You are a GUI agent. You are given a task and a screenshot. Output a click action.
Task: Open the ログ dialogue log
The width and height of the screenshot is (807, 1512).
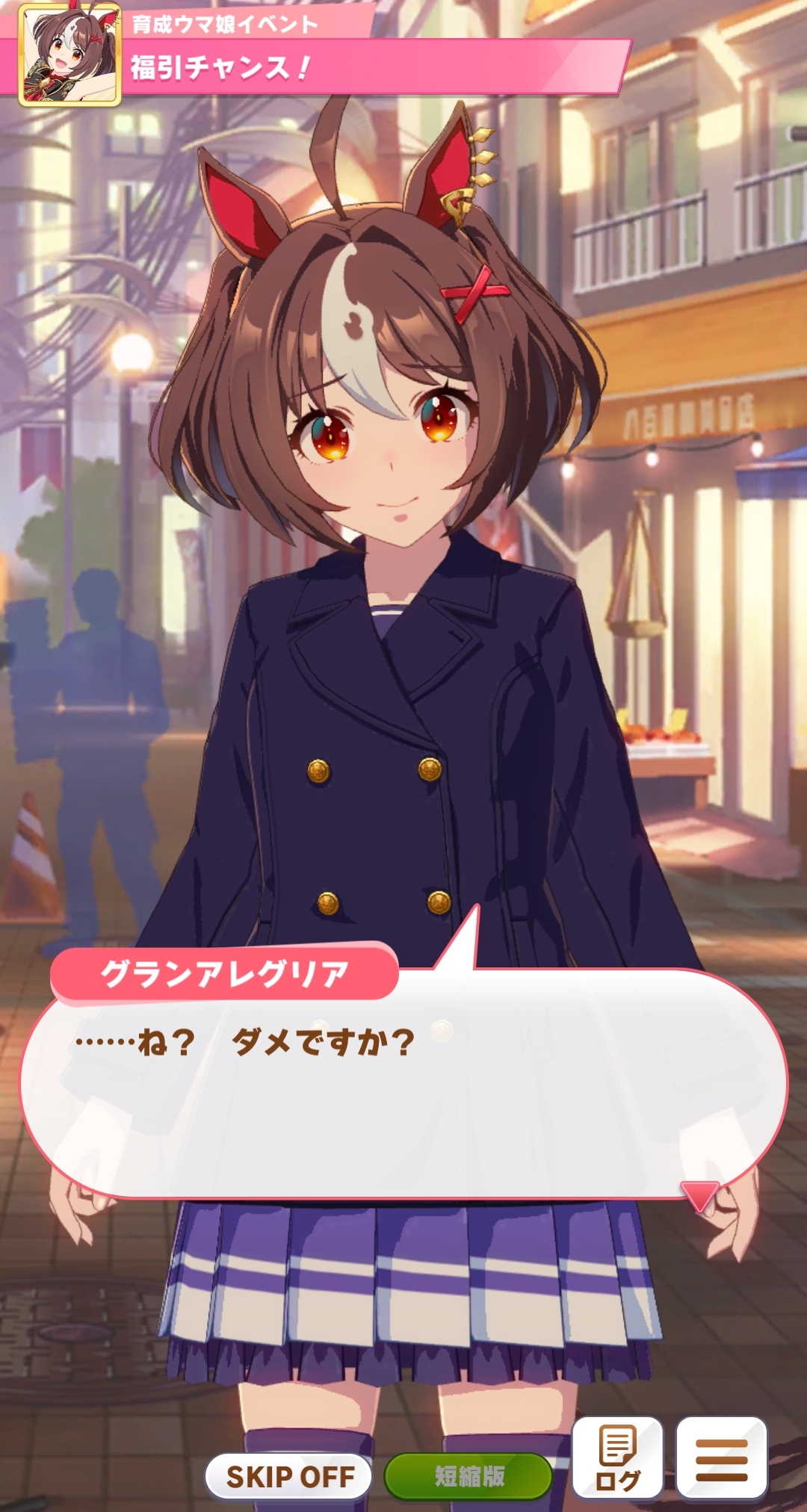pyautogui.click(x=617, y=1457)
